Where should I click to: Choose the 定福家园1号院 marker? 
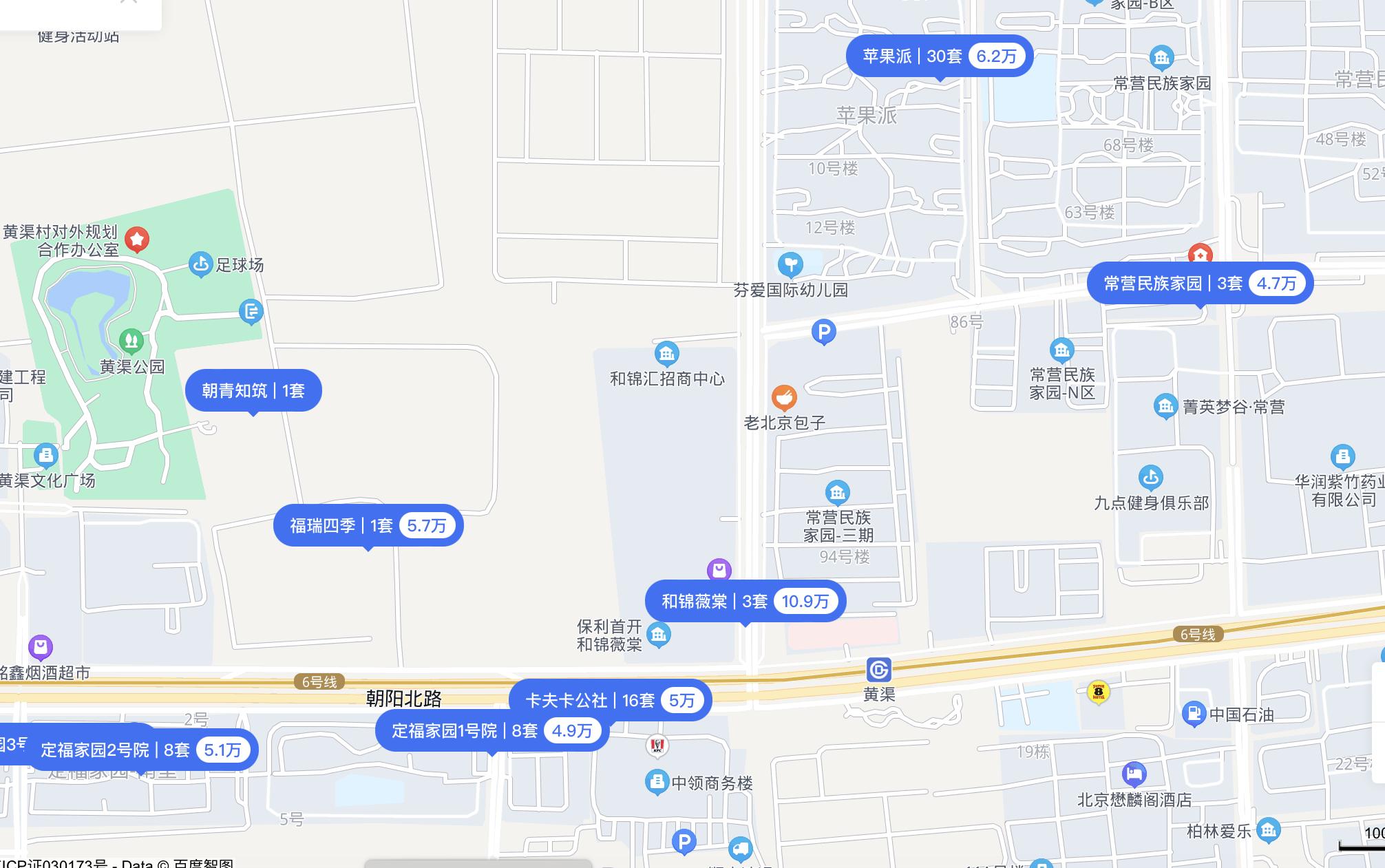[x=491, y=731]
